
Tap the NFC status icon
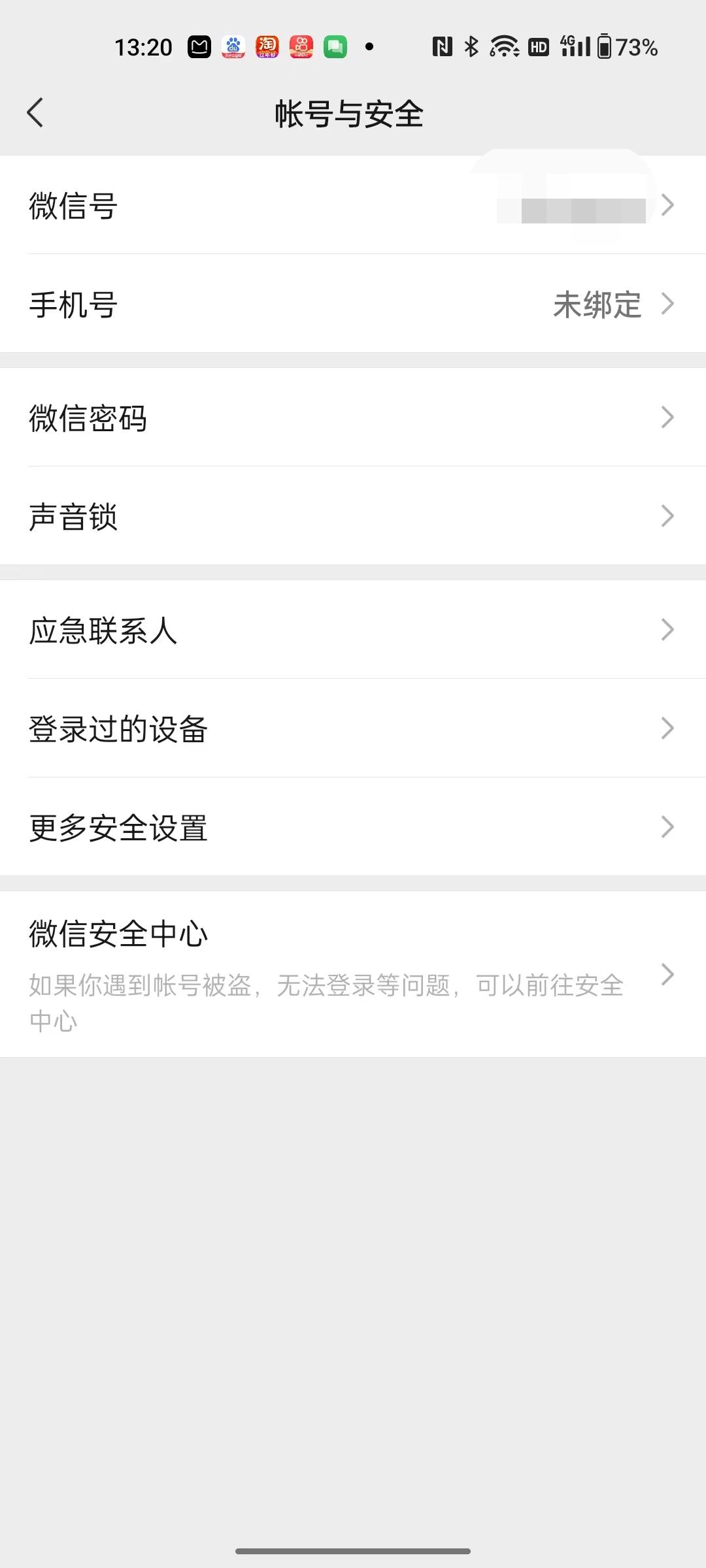point(443,46)
